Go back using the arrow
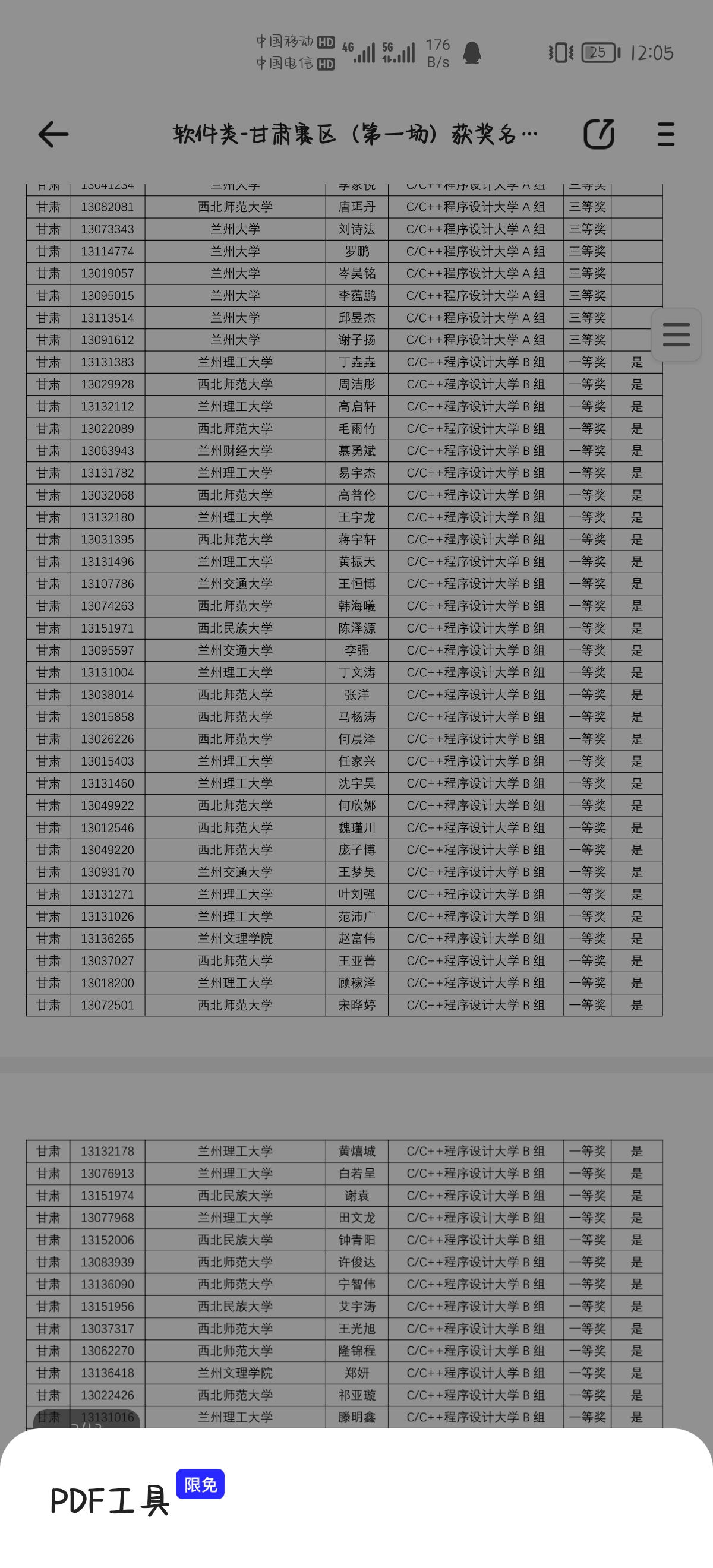This screenshot has height=1568, width=713. point(53,134)
